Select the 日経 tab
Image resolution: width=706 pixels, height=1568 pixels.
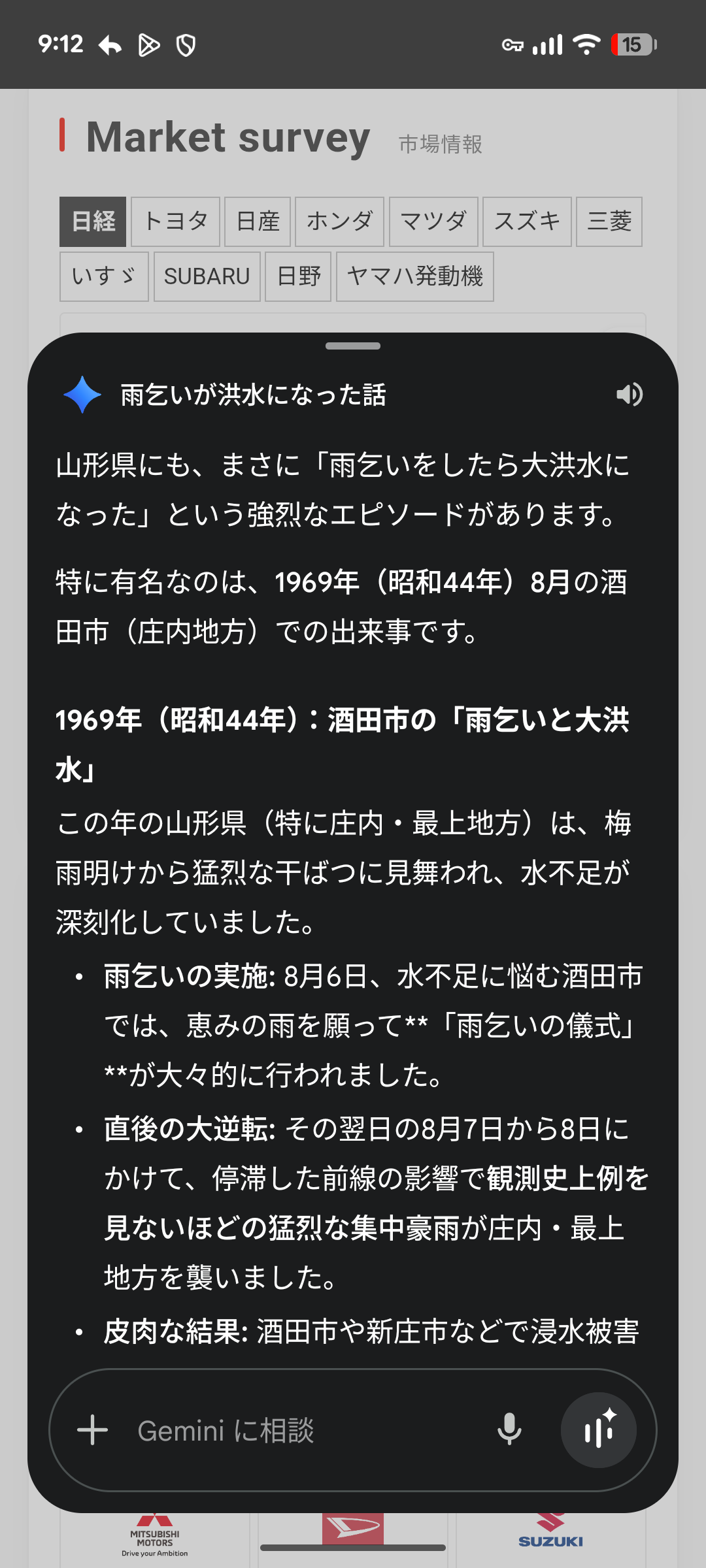pyautogui.click(x=93, y=221)
